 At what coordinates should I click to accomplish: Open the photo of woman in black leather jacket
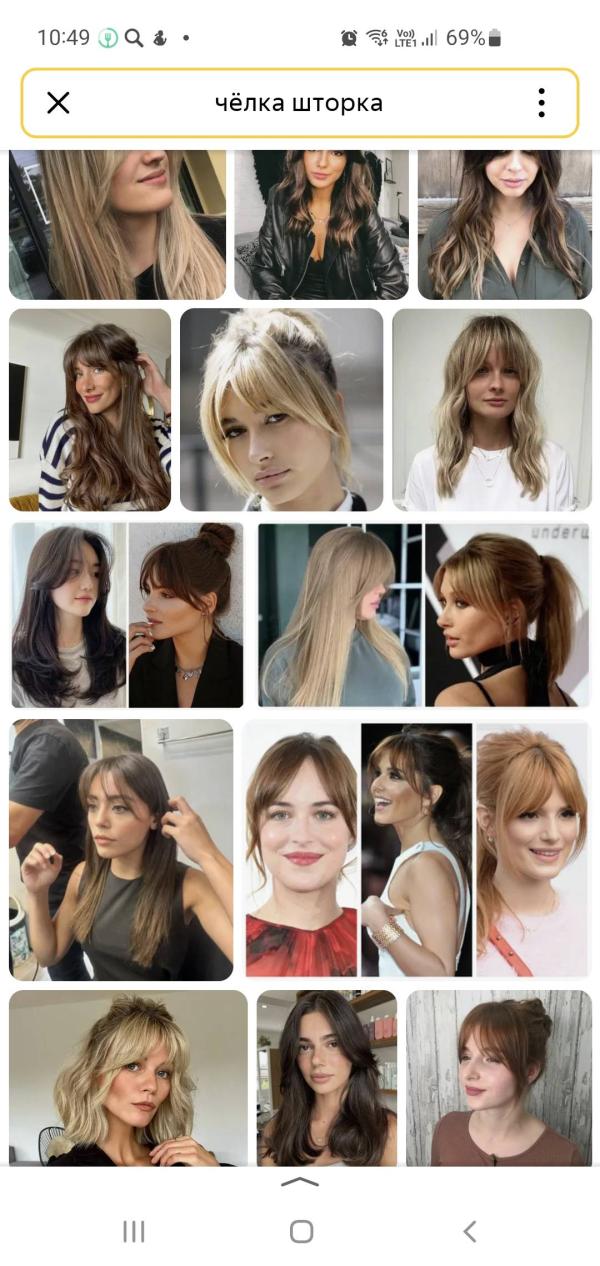[x=321, y=225]
